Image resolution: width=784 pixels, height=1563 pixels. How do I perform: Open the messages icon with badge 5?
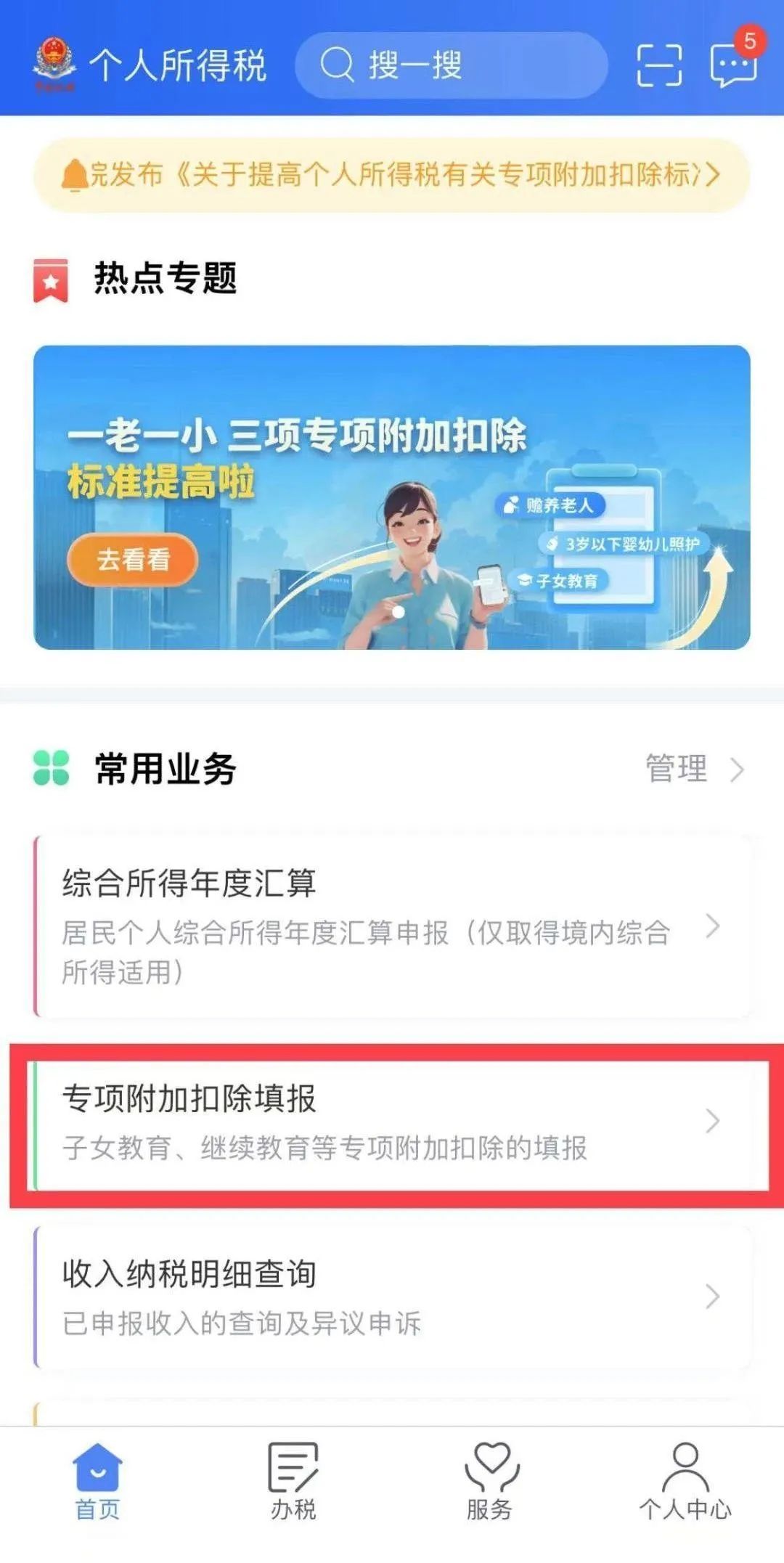click(x=733, y=65)
